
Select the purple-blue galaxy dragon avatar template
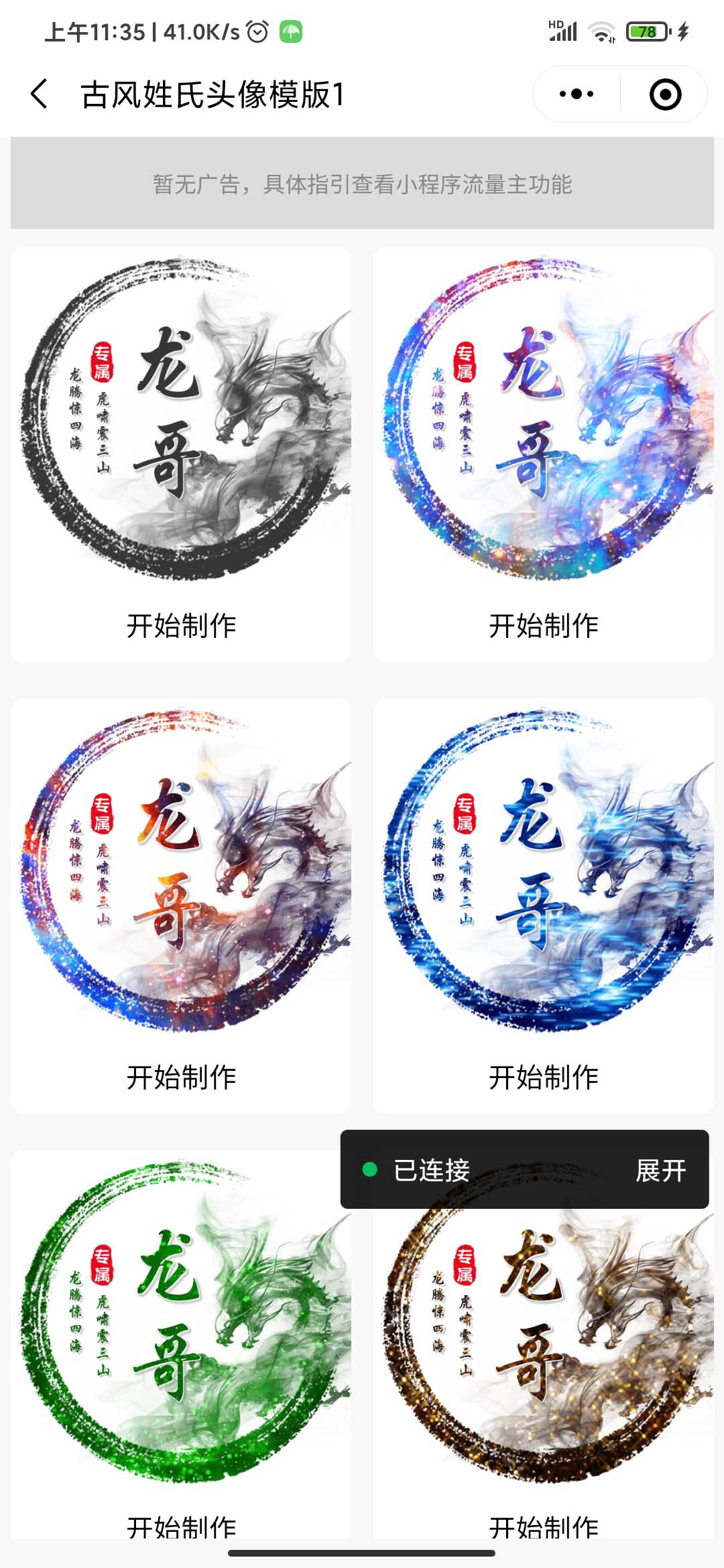[x=544, y=419]
